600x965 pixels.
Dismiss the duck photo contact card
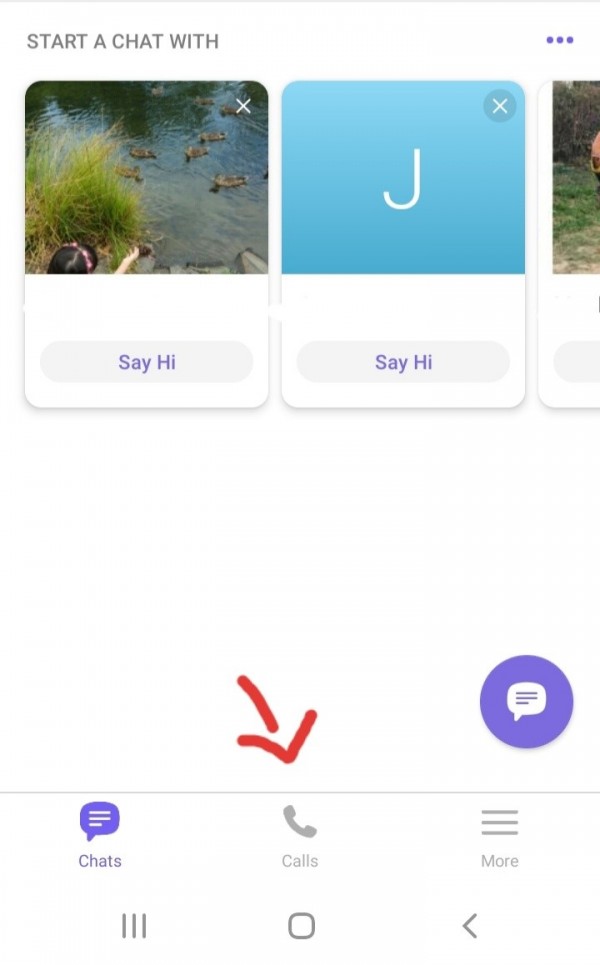click(x=243, y=106)
